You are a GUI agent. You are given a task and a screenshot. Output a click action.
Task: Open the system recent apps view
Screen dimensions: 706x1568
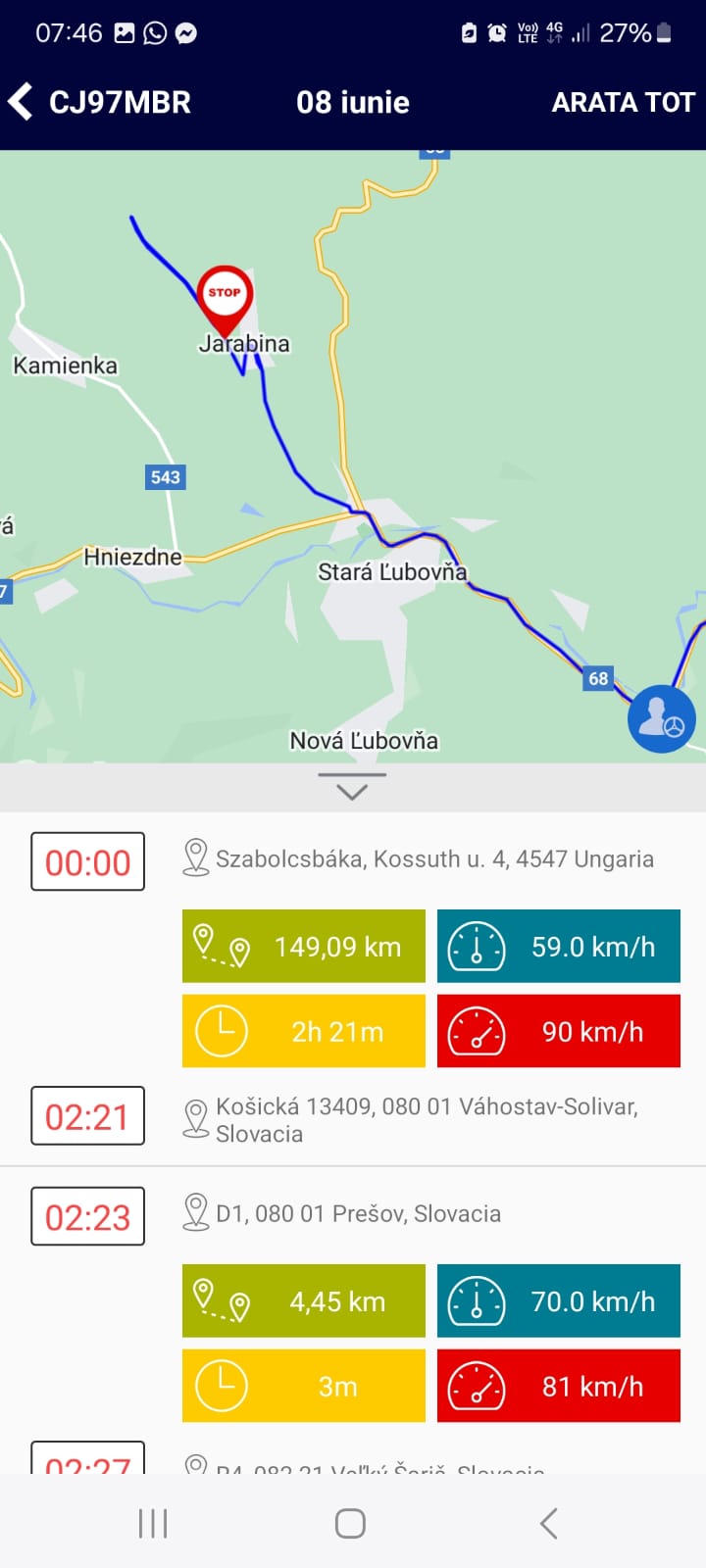(153, 1523)
